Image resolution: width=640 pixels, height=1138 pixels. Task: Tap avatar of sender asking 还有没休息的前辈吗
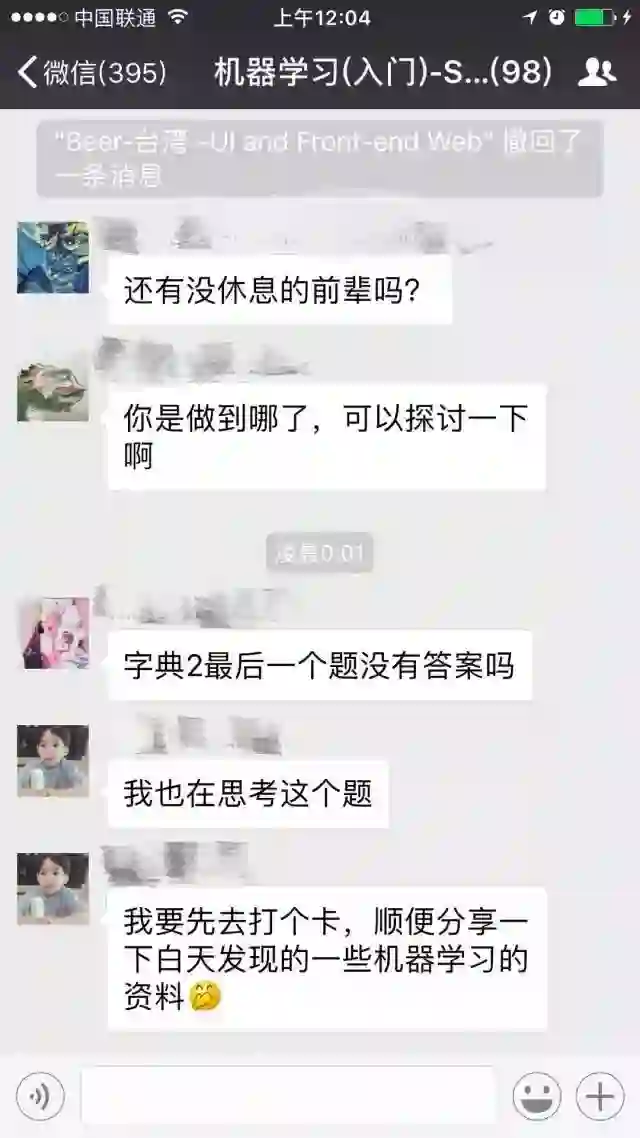click(x=53, y=258)
